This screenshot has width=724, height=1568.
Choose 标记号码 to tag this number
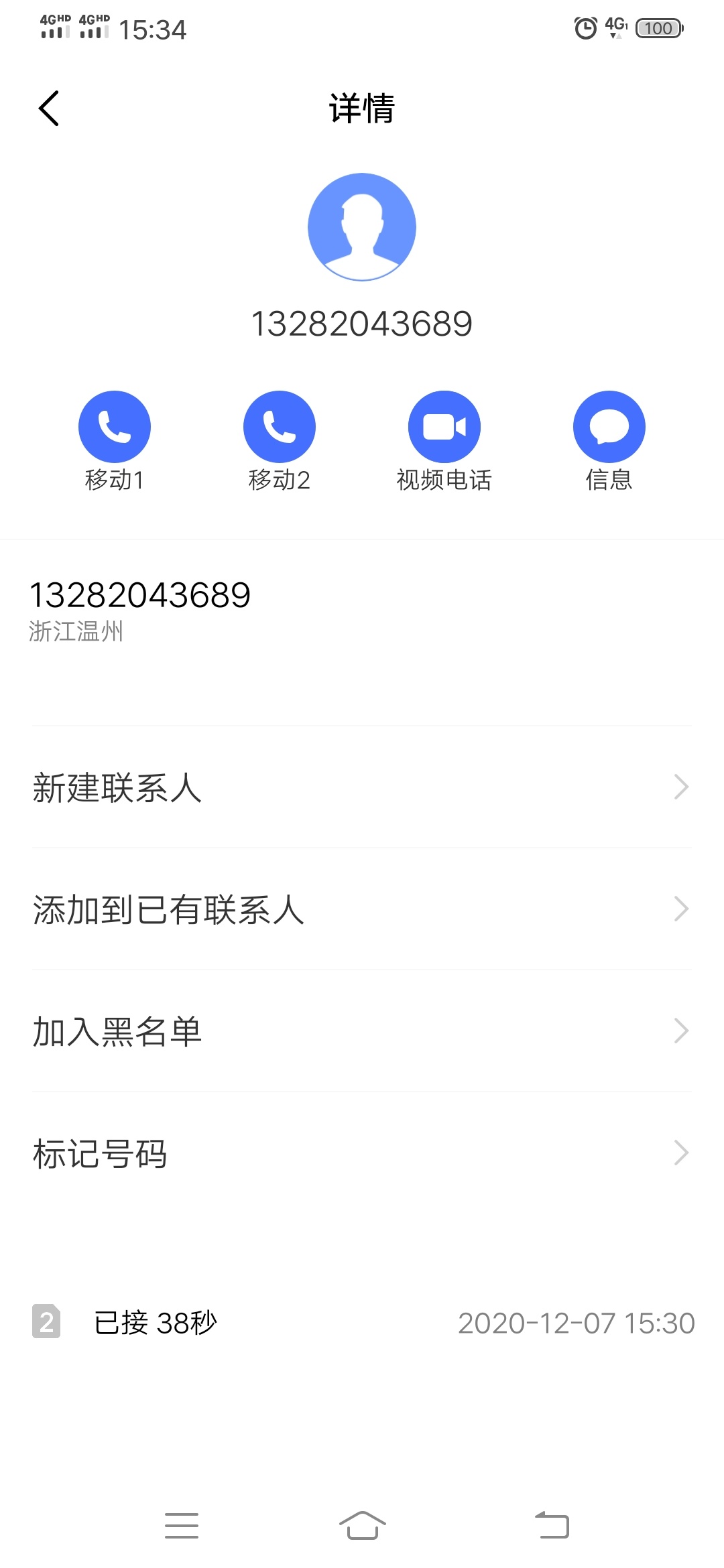click(362, 1153)
